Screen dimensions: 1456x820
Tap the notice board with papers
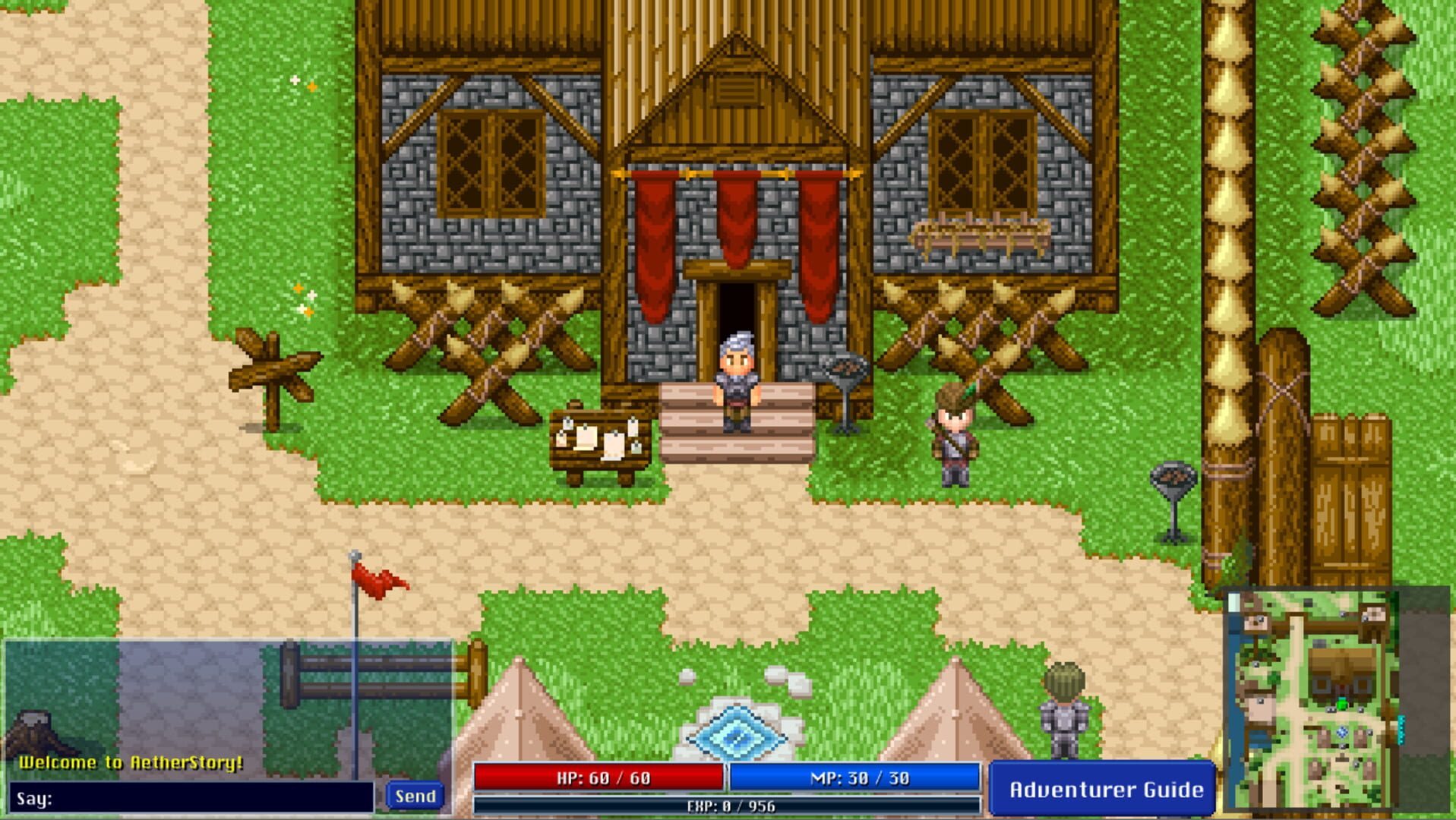(x=600, y=443)
